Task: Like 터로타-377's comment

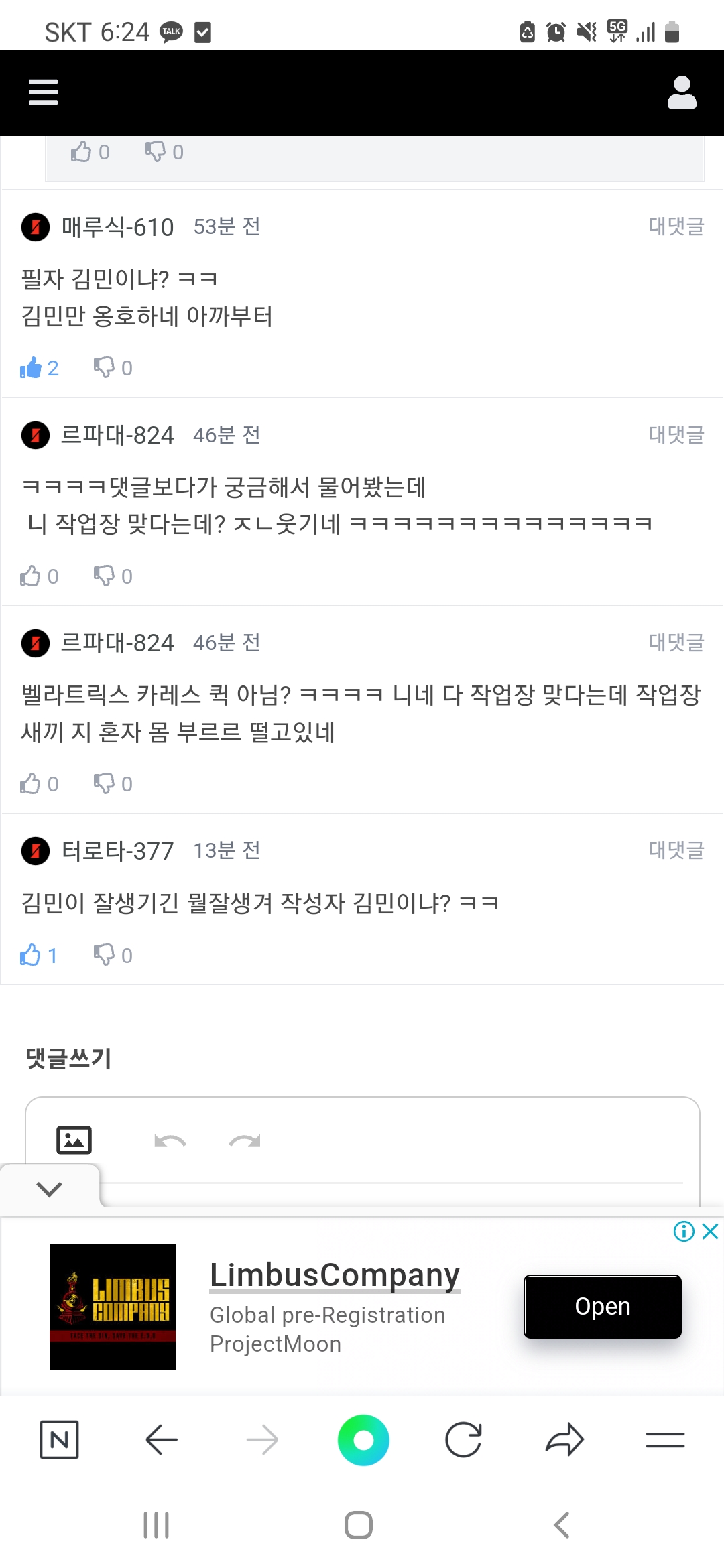Action: pyautogui.click(x=31, y=955)
